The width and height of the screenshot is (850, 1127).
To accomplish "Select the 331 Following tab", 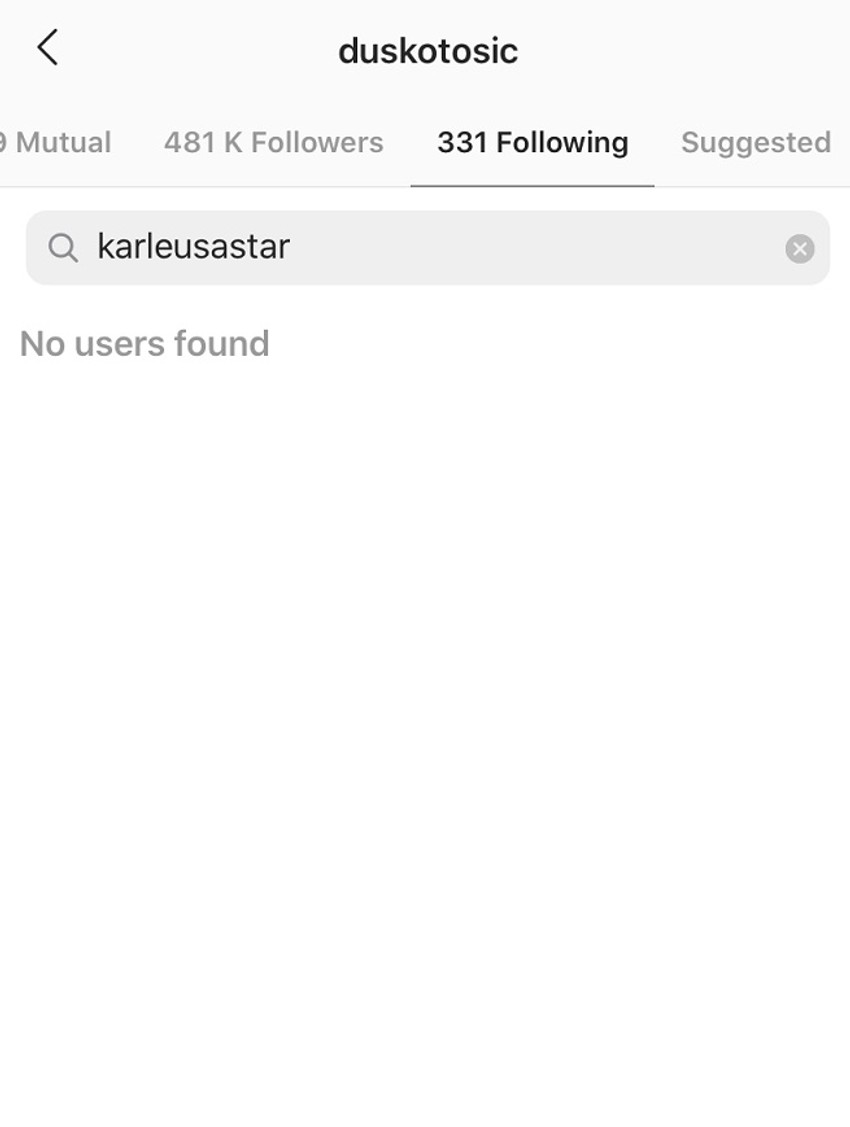I will (532, 143).
